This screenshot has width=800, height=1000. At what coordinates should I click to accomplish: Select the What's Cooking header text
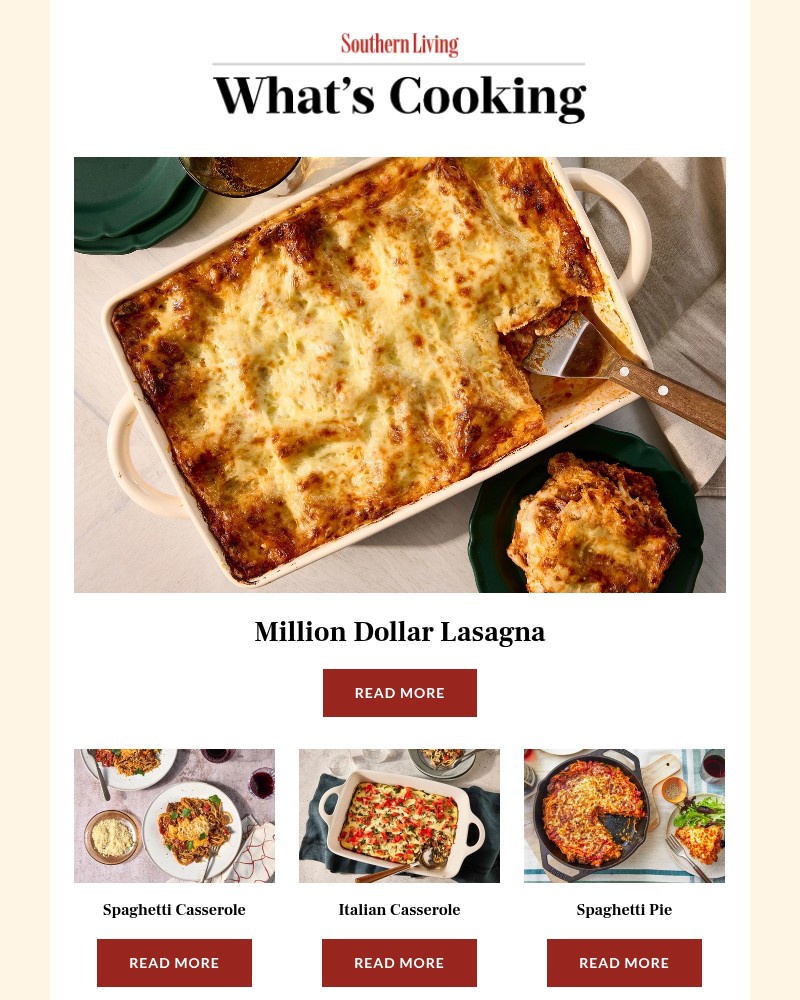click(x=400, y=97)
